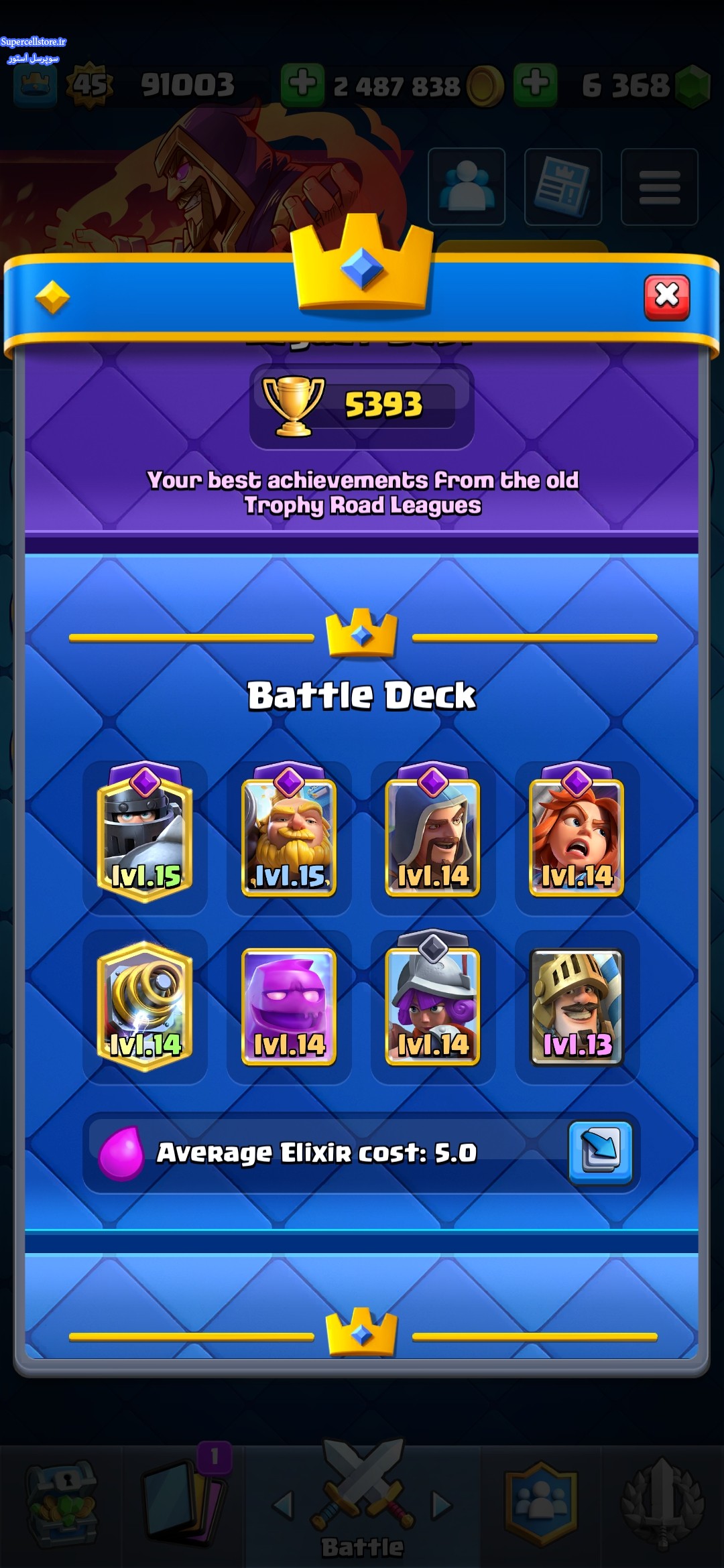The height and width of the screenshot is (1568, 724).
Task: View the Prince lvl.13 card
Action: (x=577, y=1007)
